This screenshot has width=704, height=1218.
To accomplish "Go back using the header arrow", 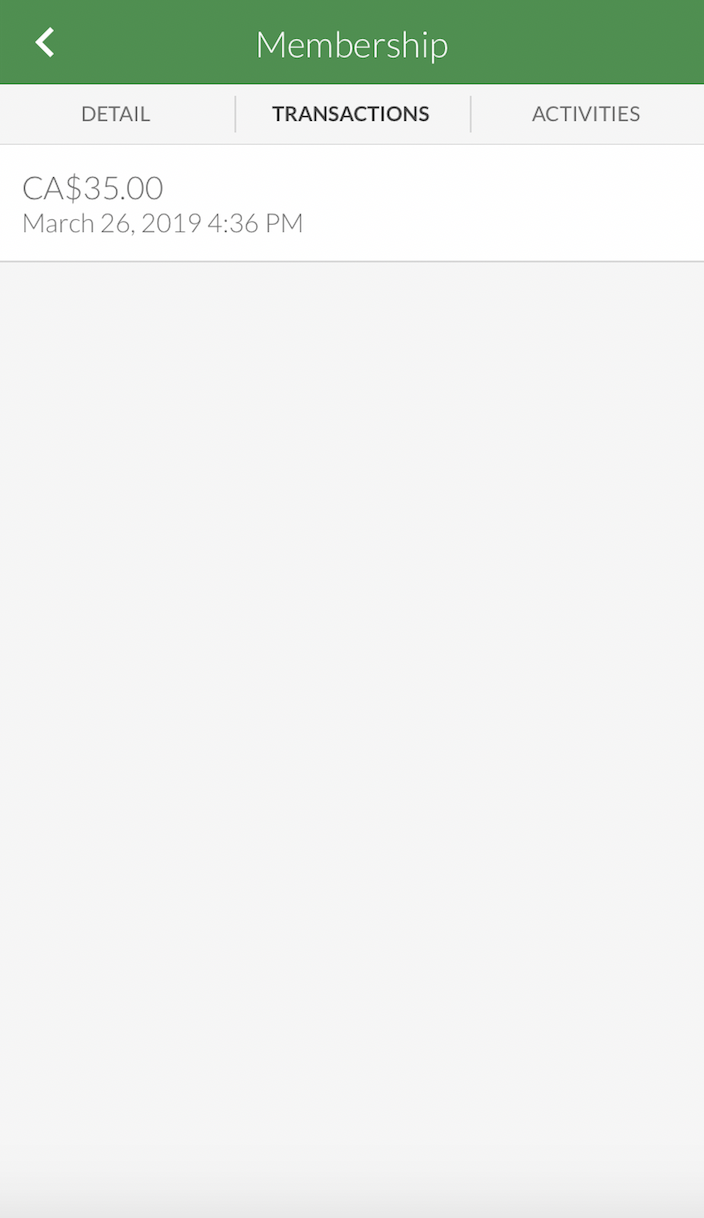I will click(x=44, y=42).
